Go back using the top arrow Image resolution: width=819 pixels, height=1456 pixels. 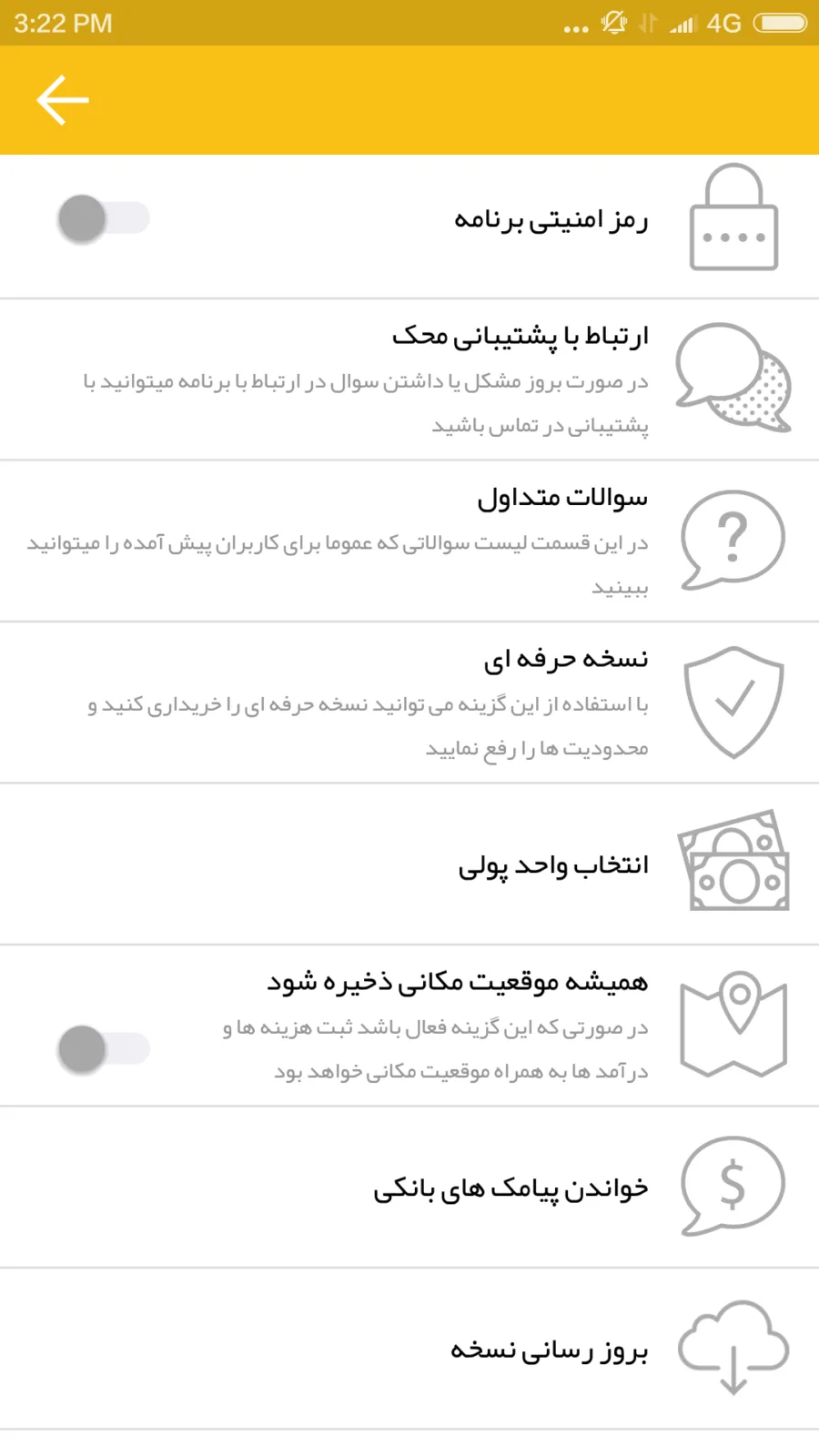[63, 100]
